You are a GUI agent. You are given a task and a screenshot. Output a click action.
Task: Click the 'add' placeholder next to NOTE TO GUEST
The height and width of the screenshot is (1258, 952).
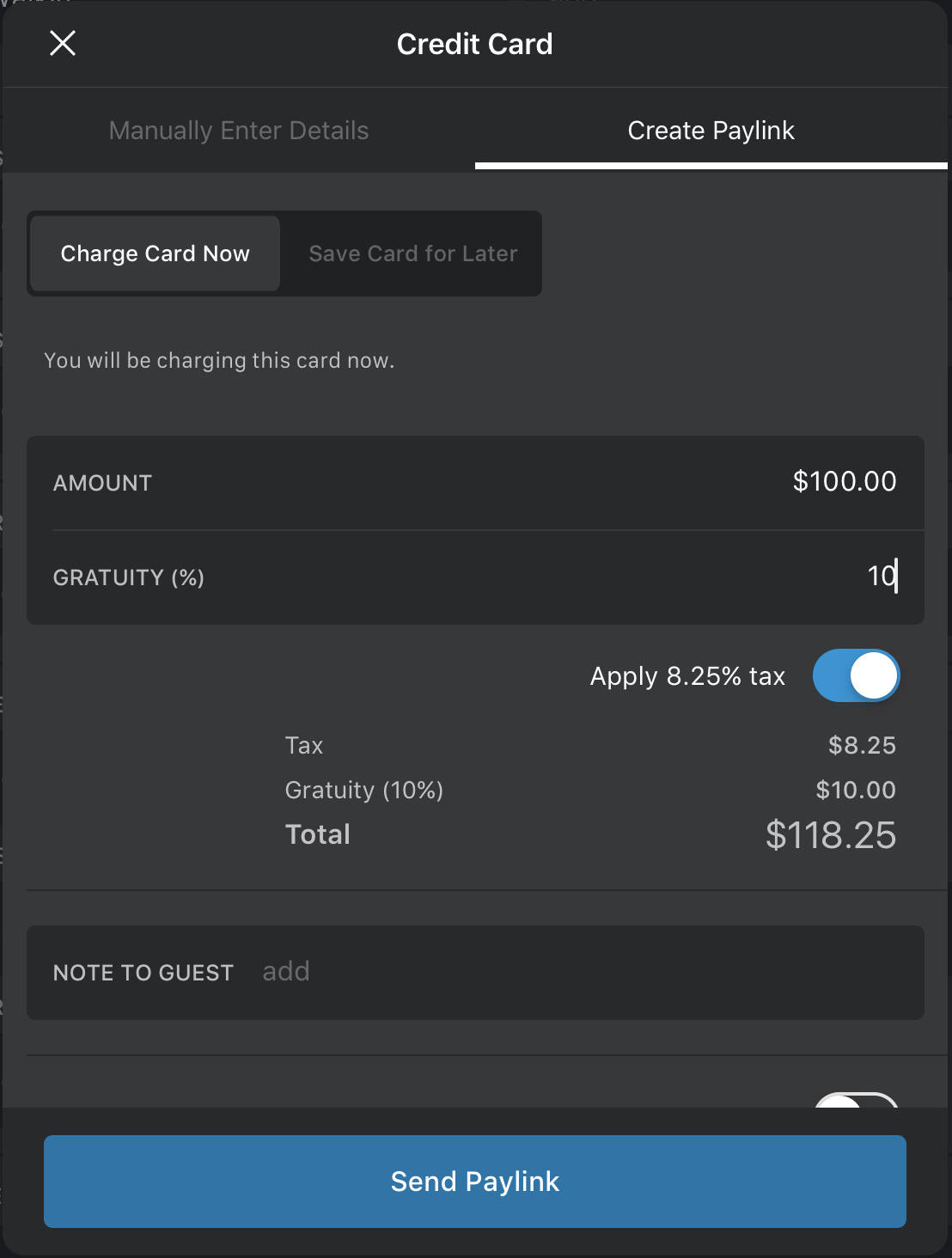click(286, 972)
